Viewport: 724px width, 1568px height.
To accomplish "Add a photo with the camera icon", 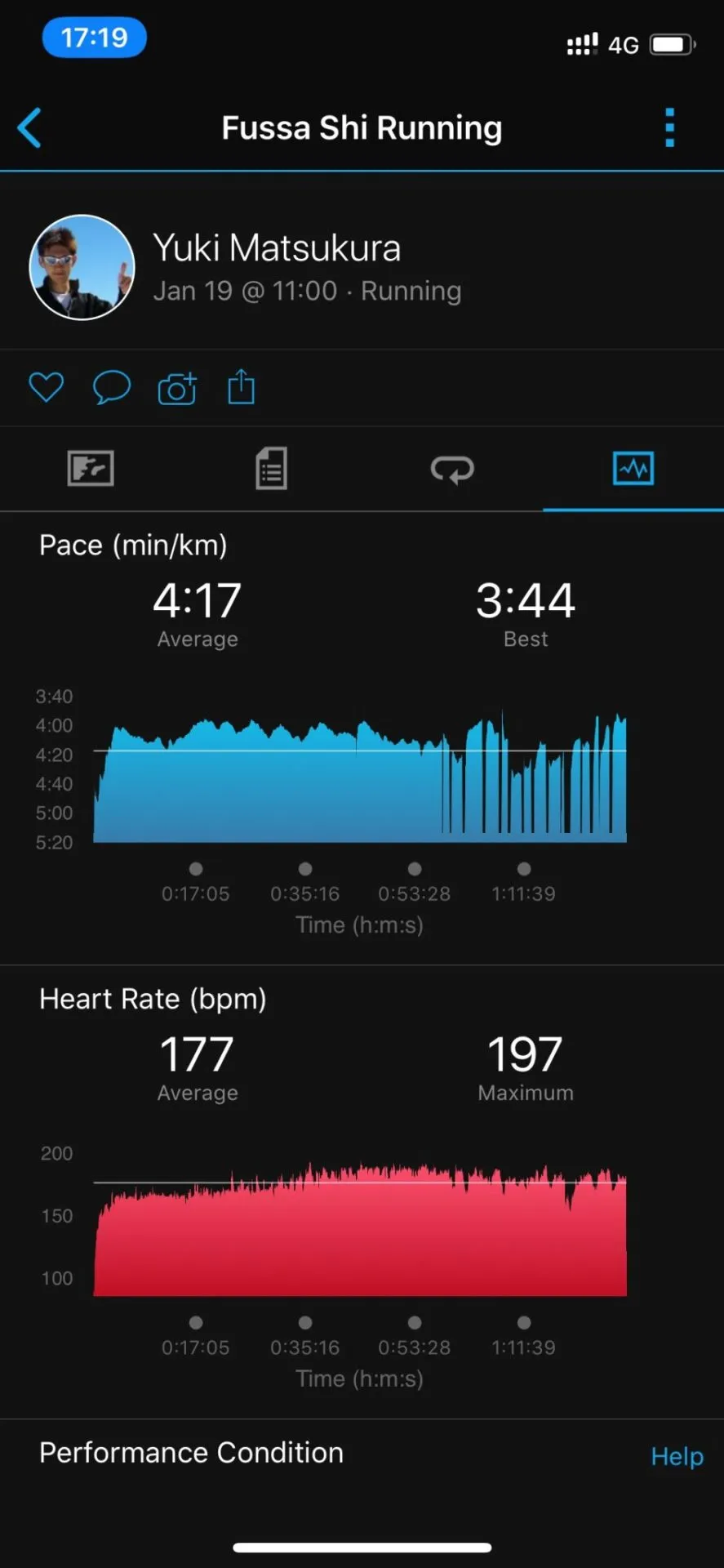I will 177,389.
